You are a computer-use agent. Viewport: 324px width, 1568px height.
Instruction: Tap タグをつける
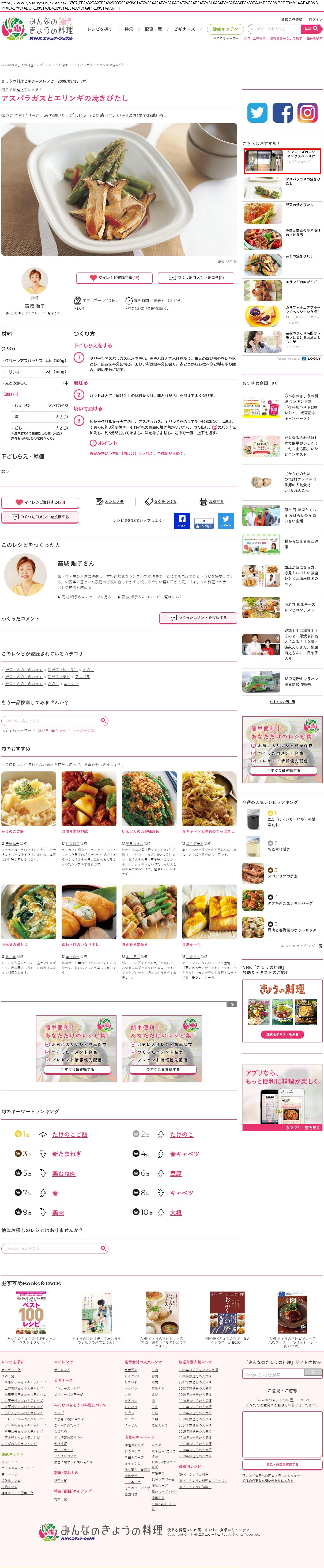(x=161, y=502)
